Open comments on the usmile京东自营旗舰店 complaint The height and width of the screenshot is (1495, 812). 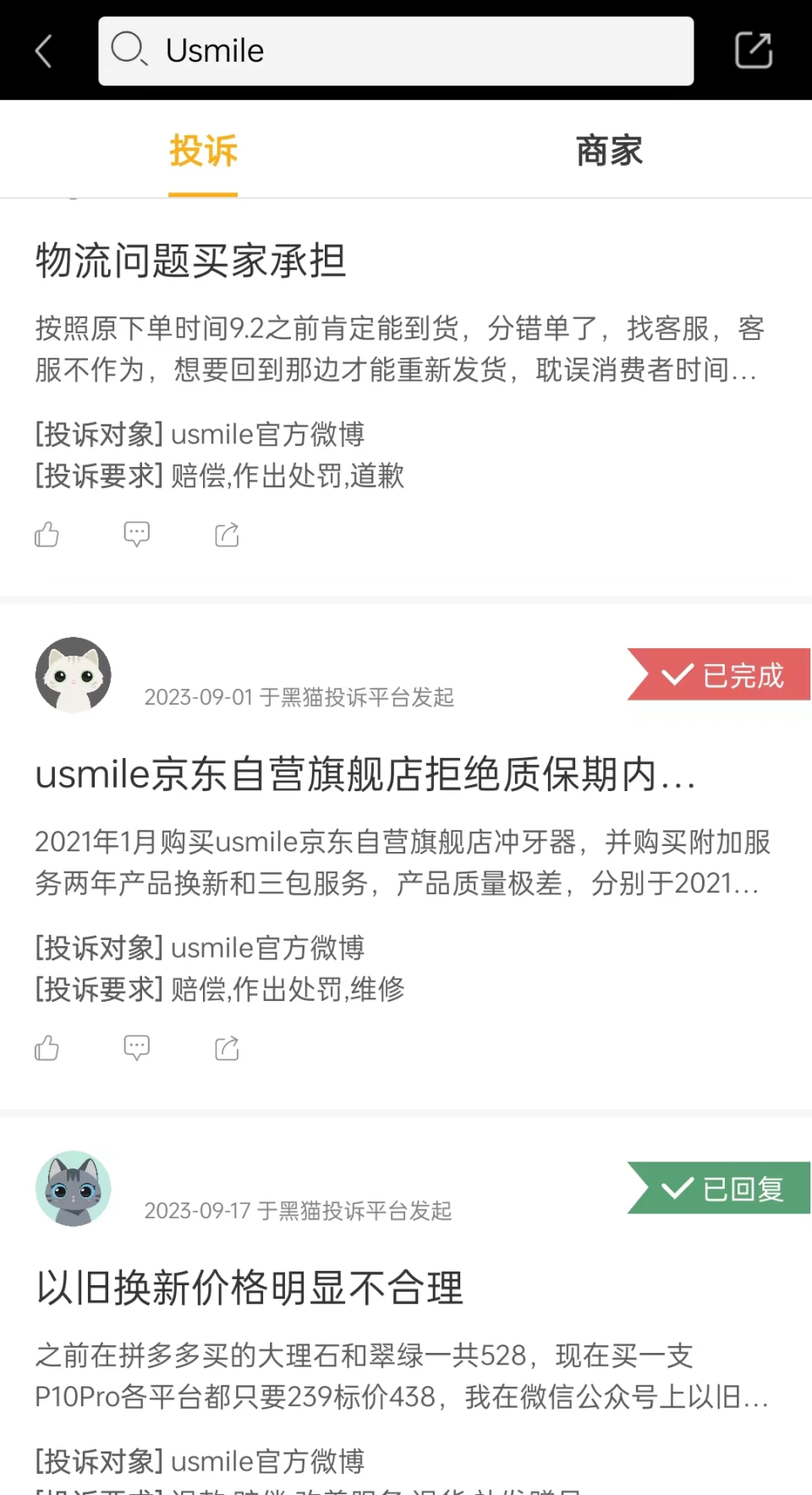[x=136, y=1048]
